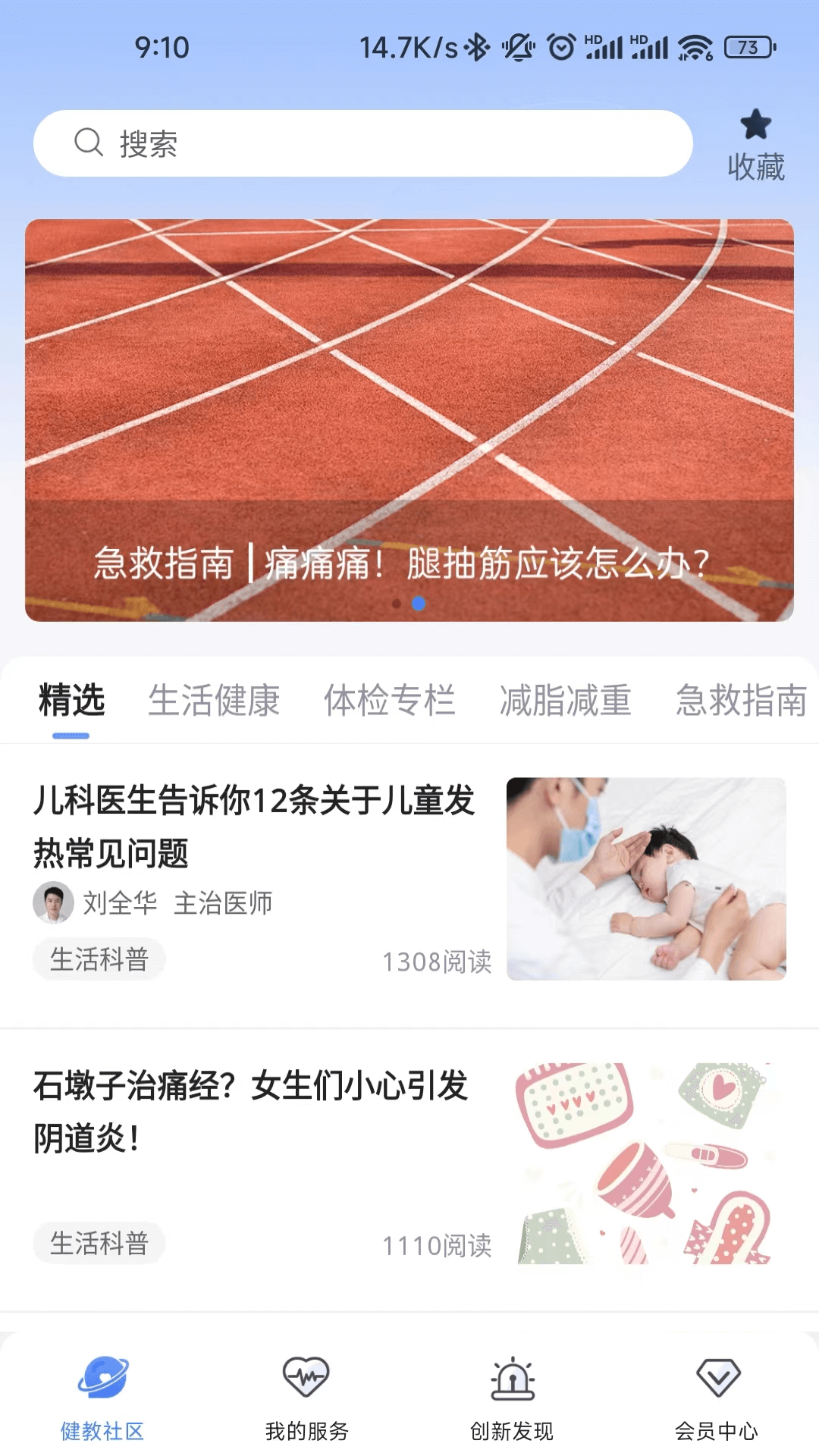Switch to the 生活健康 tab

214,700
